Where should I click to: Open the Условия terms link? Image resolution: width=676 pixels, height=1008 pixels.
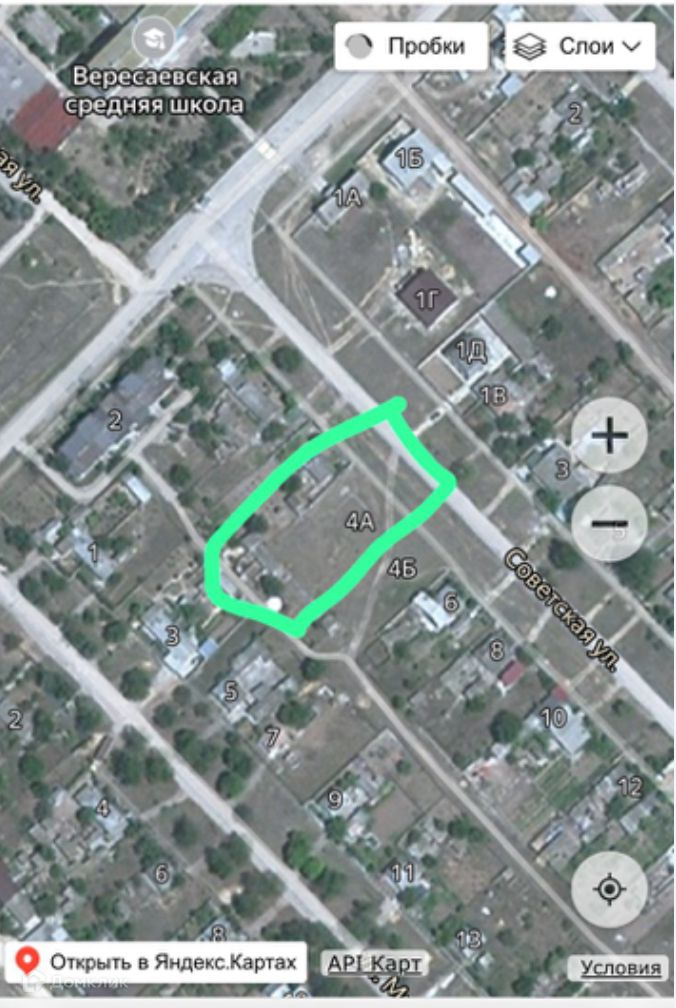click(x=620, y=967)
